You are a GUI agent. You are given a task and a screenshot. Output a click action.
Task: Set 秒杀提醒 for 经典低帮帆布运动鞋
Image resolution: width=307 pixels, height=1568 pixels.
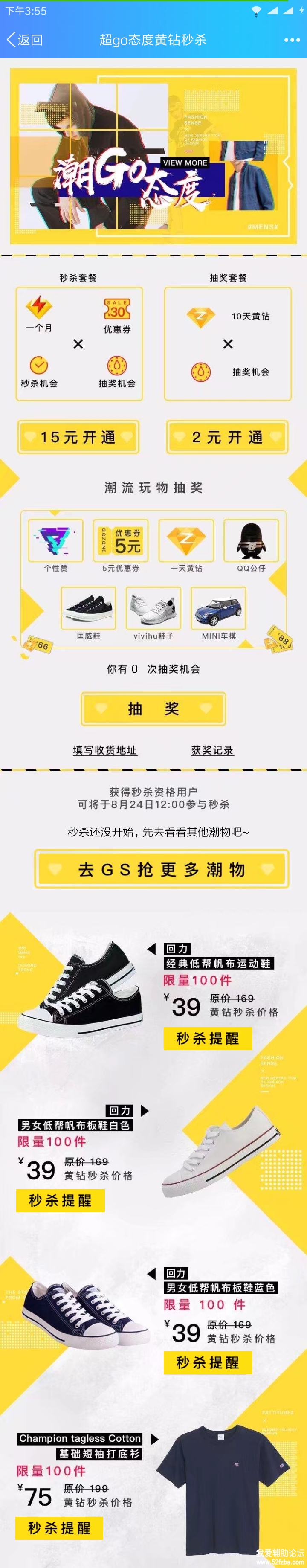(208, 1038)
